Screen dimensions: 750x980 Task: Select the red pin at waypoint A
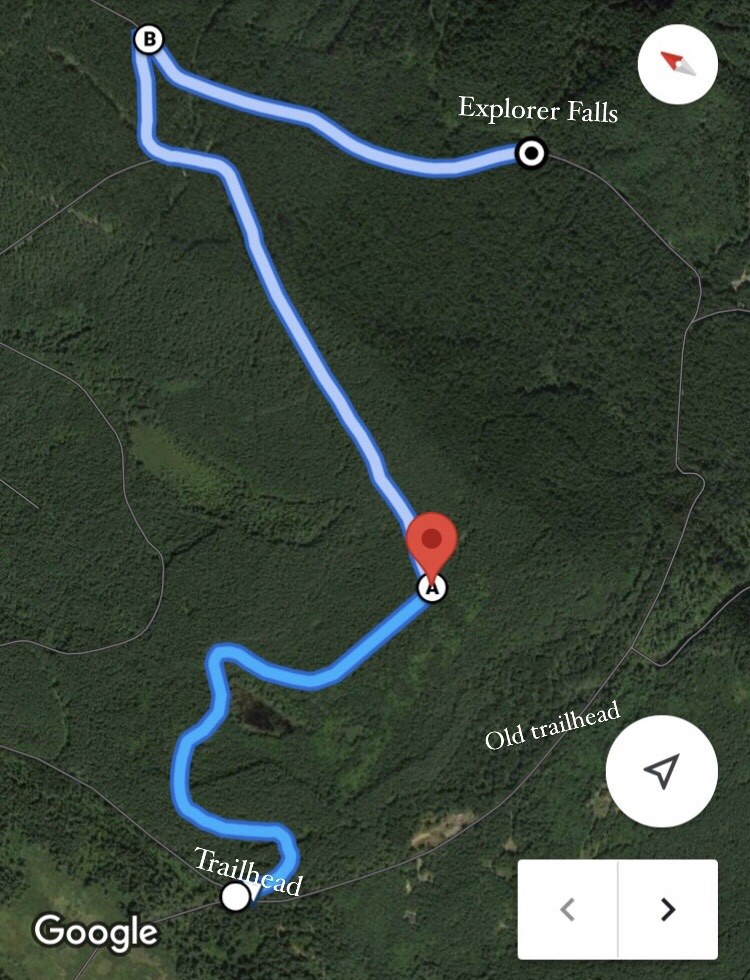pyautogui.click(x=431, y=541)
